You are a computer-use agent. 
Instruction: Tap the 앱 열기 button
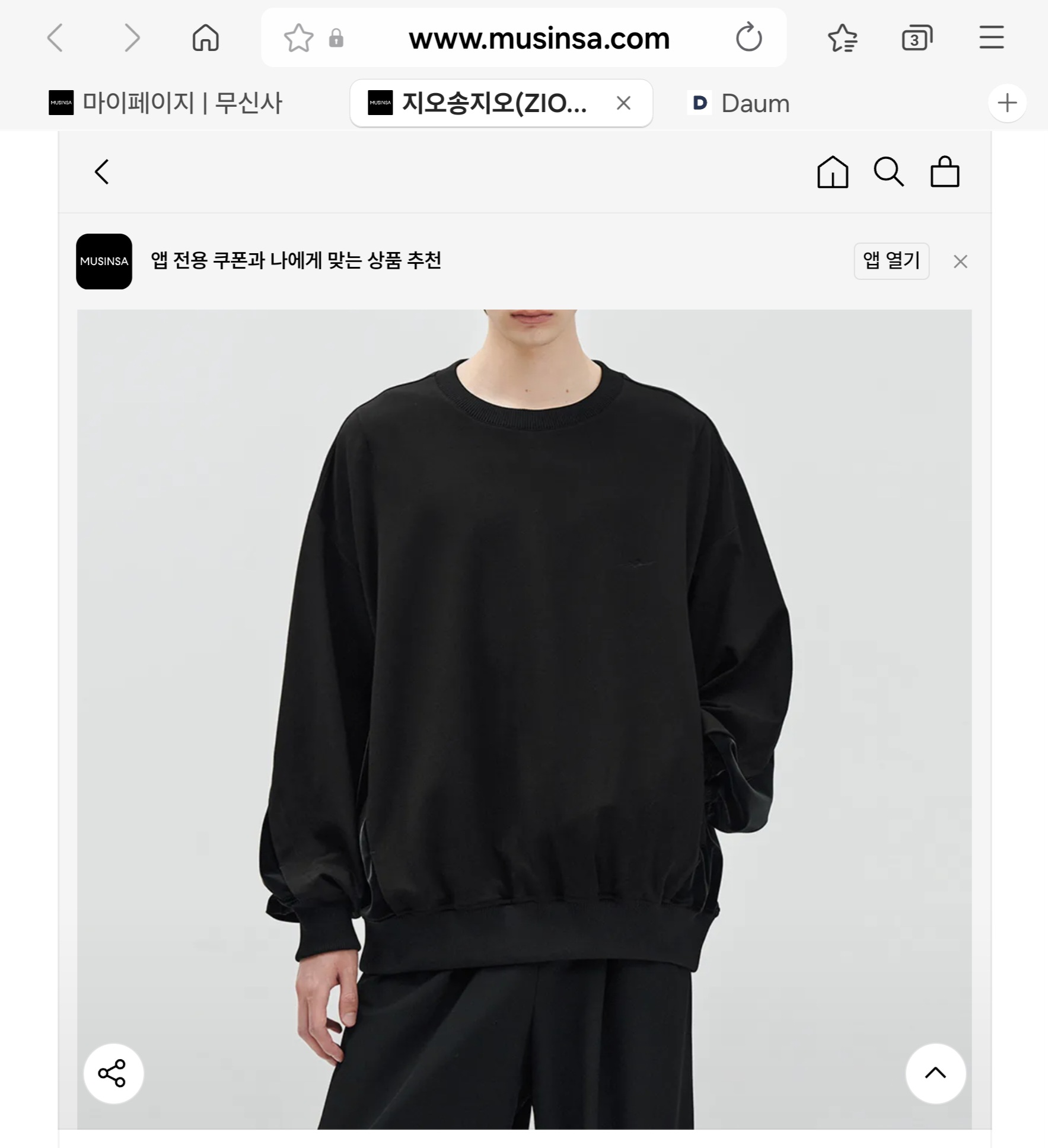891,261
